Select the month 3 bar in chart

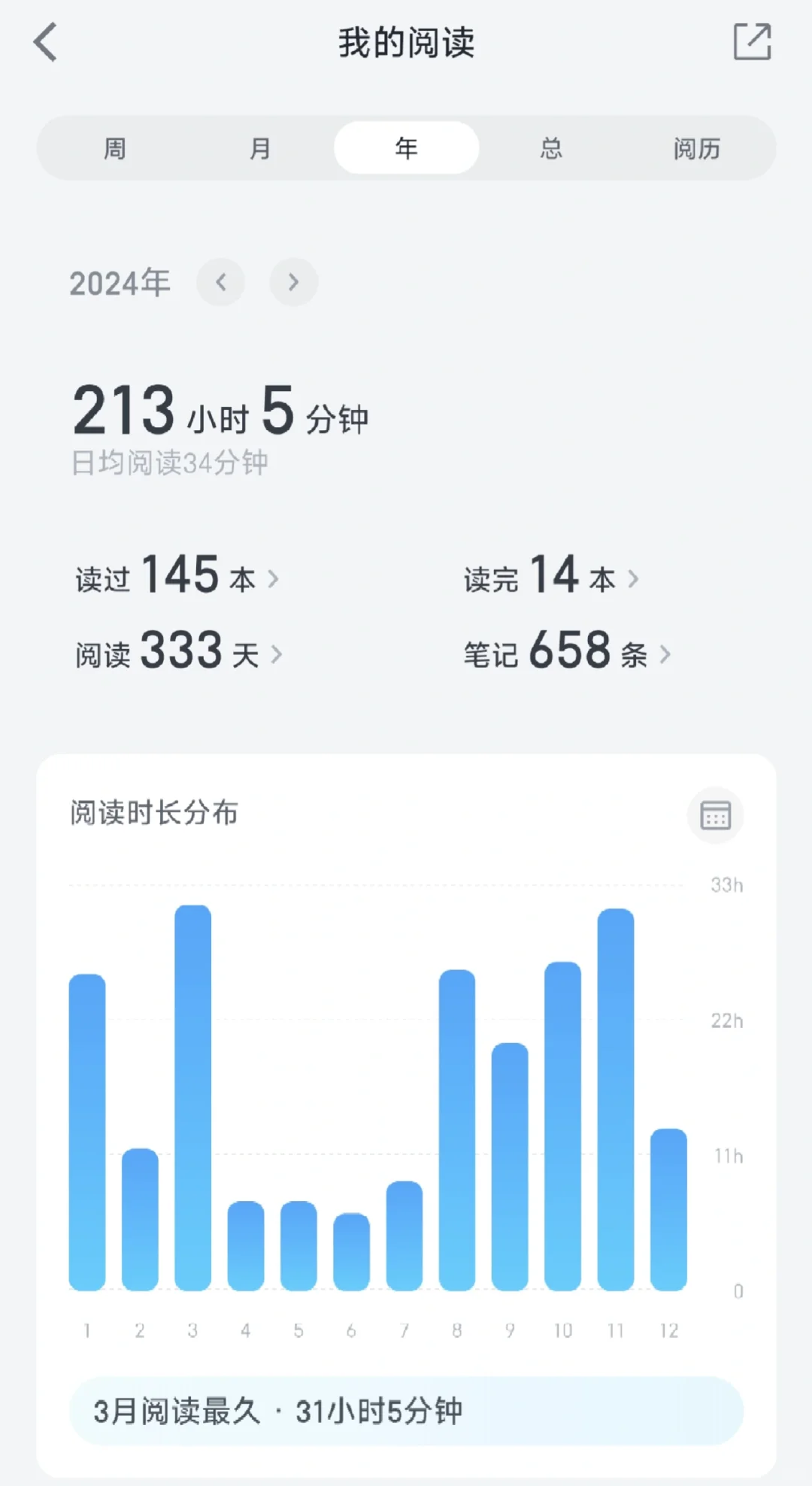click(192, 1098)
